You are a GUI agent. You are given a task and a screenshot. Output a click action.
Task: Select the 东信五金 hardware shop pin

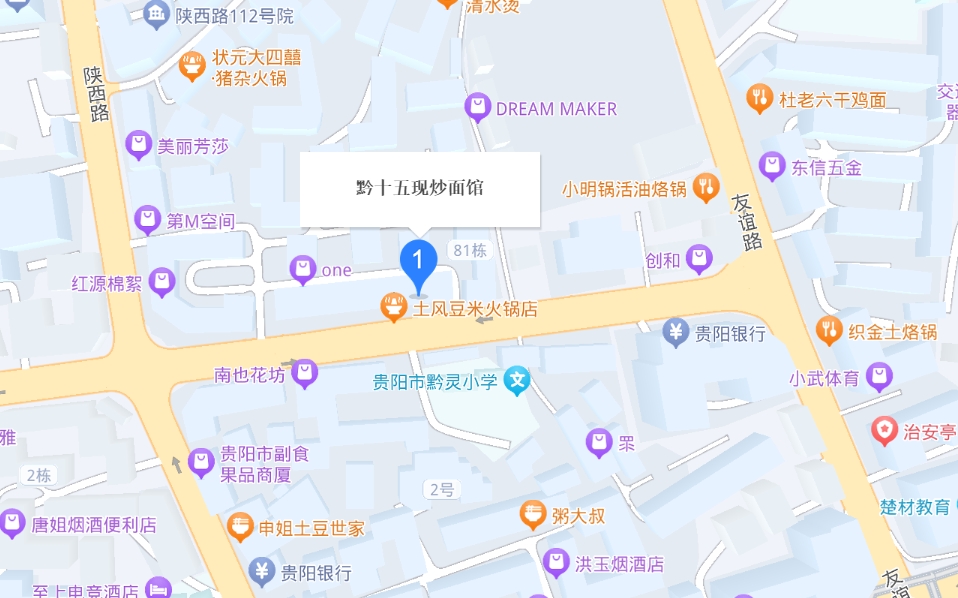(x=772, y=167)
